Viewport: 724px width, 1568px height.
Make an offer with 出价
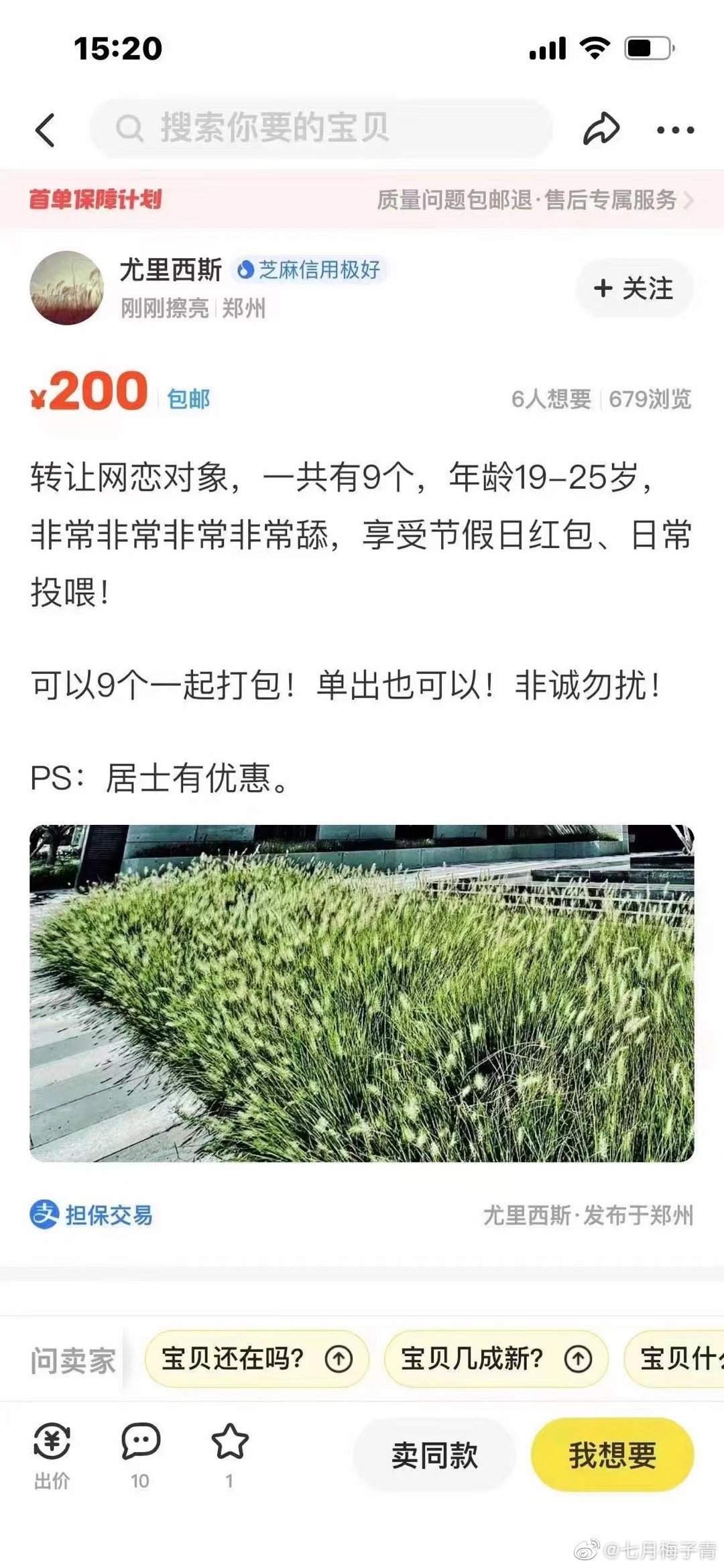[52, 1453]
